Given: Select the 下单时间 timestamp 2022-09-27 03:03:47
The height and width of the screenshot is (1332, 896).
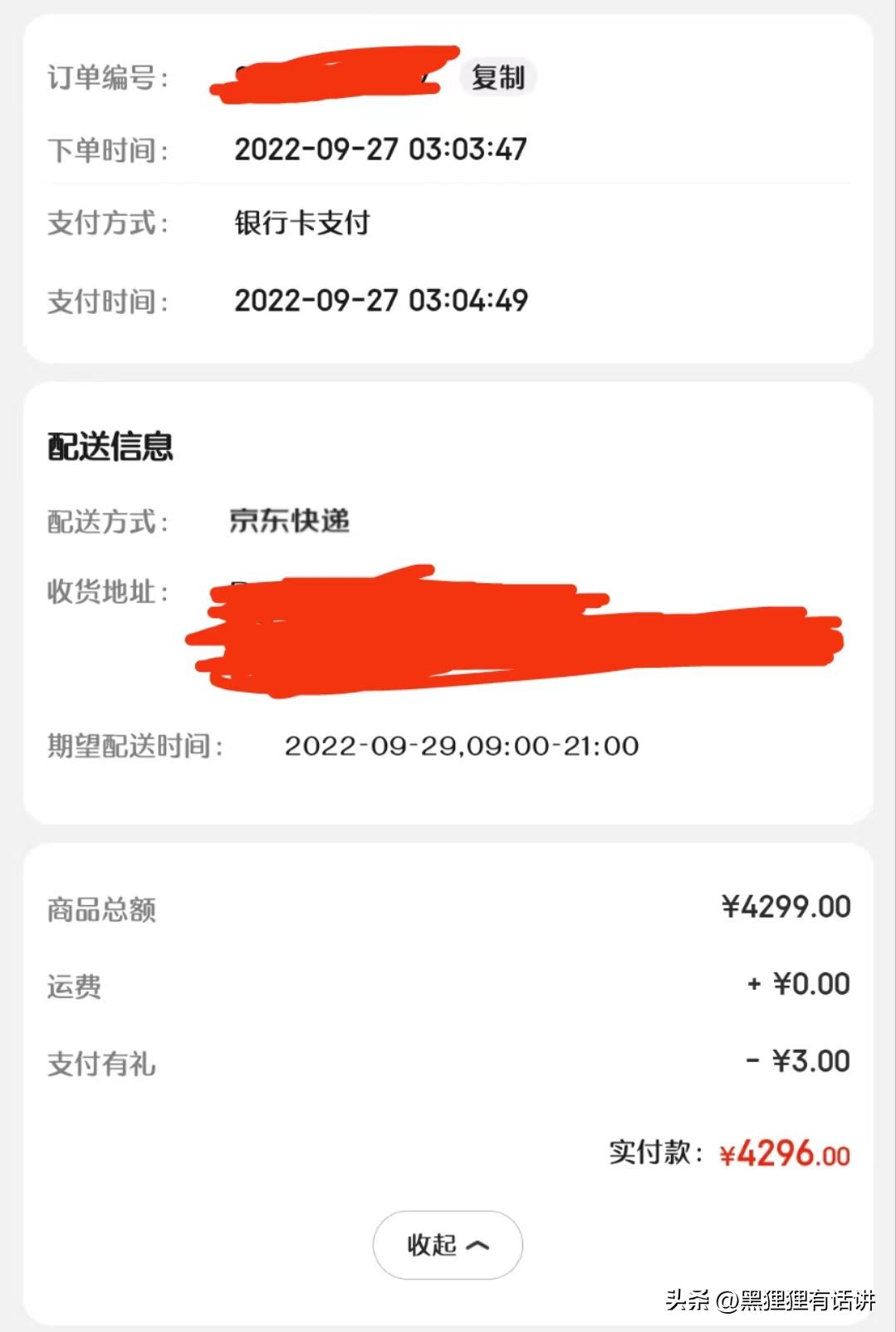Looking at the screenshot, I should (380, 149).
